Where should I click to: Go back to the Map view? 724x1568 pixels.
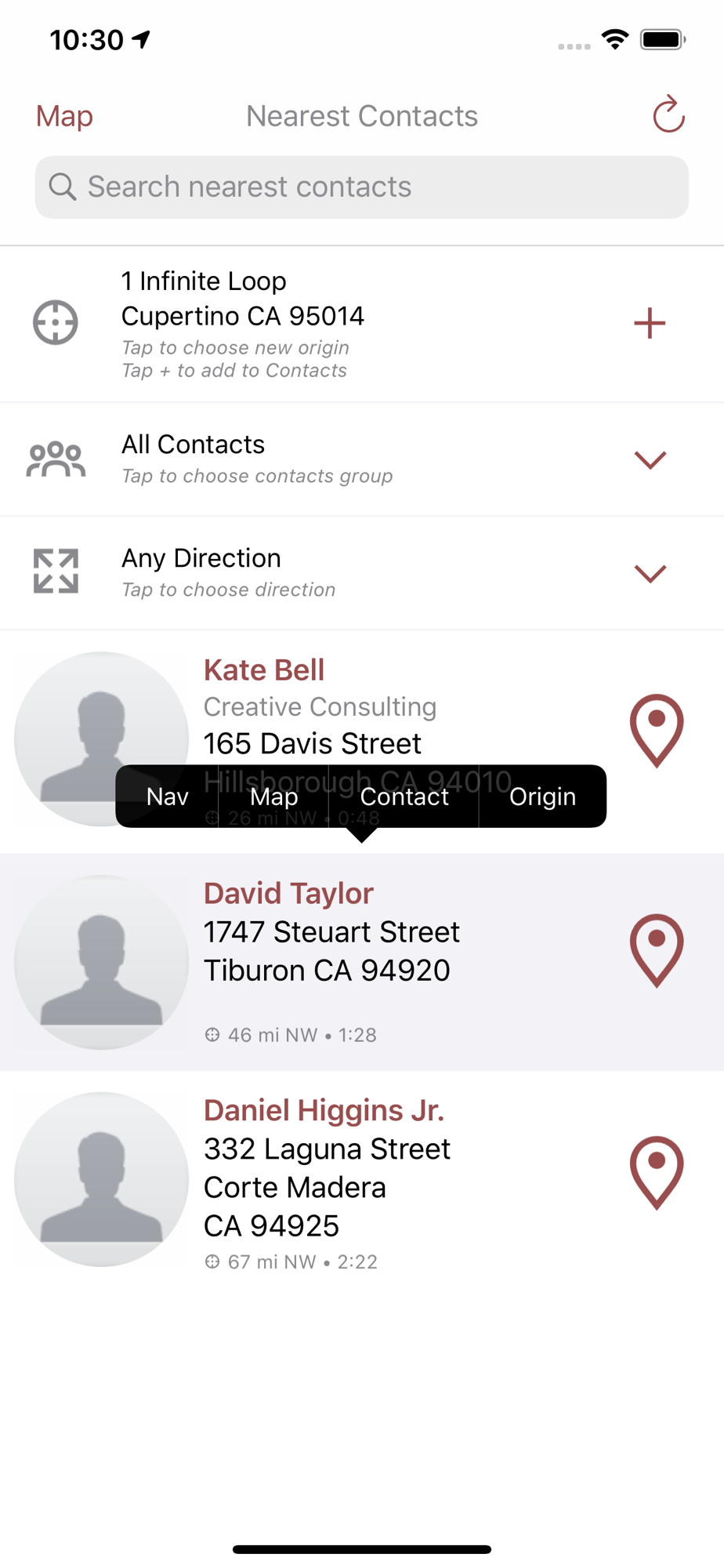[x=64, y=116]
